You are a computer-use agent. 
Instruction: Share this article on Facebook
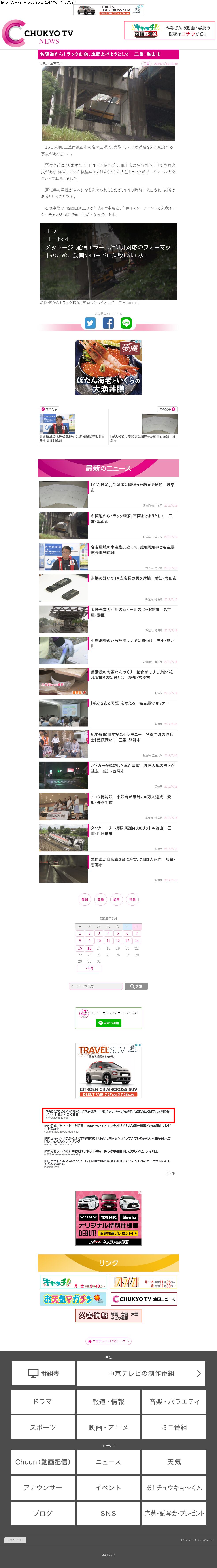pos(108,323)
